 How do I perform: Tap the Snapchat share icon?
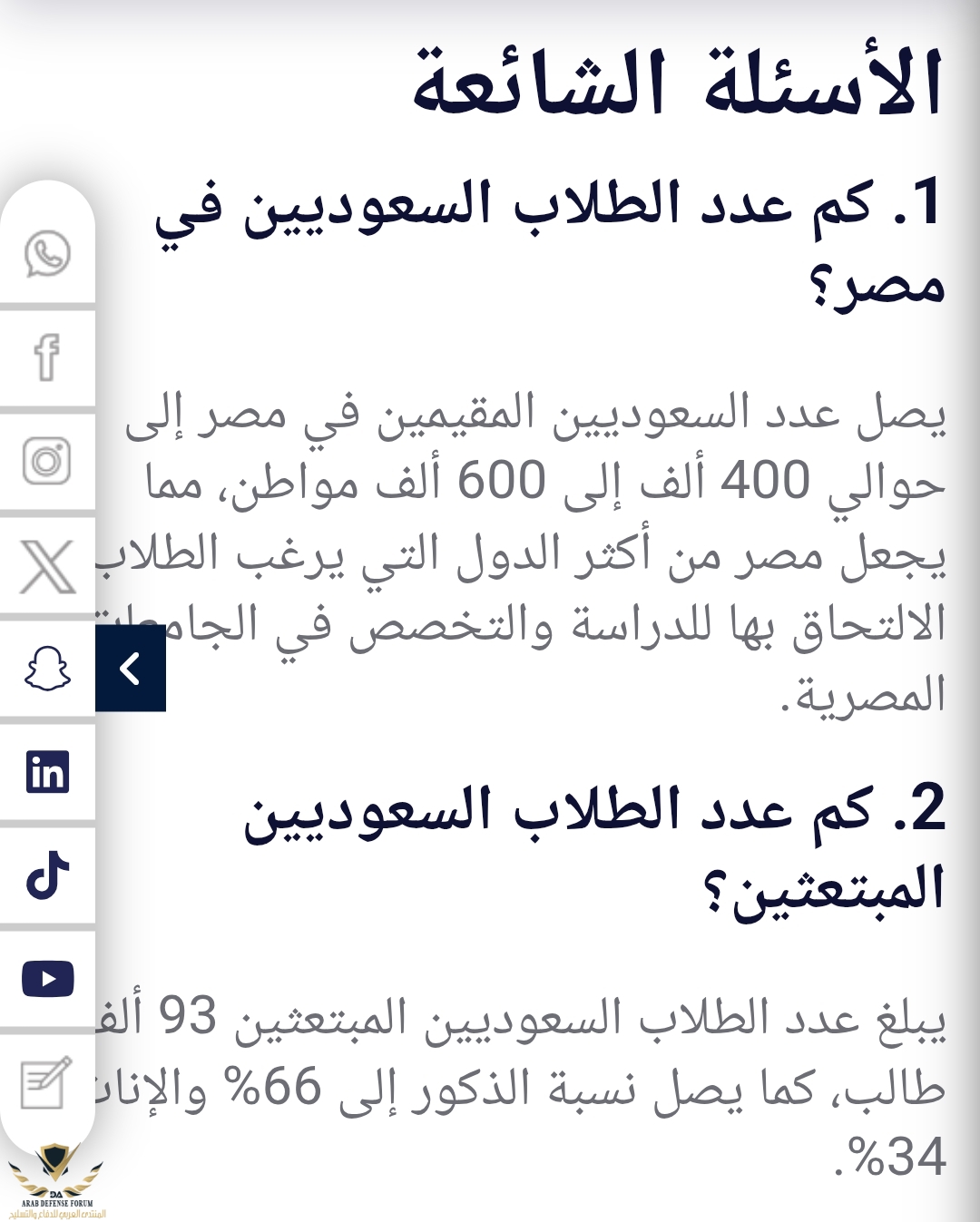47,670
